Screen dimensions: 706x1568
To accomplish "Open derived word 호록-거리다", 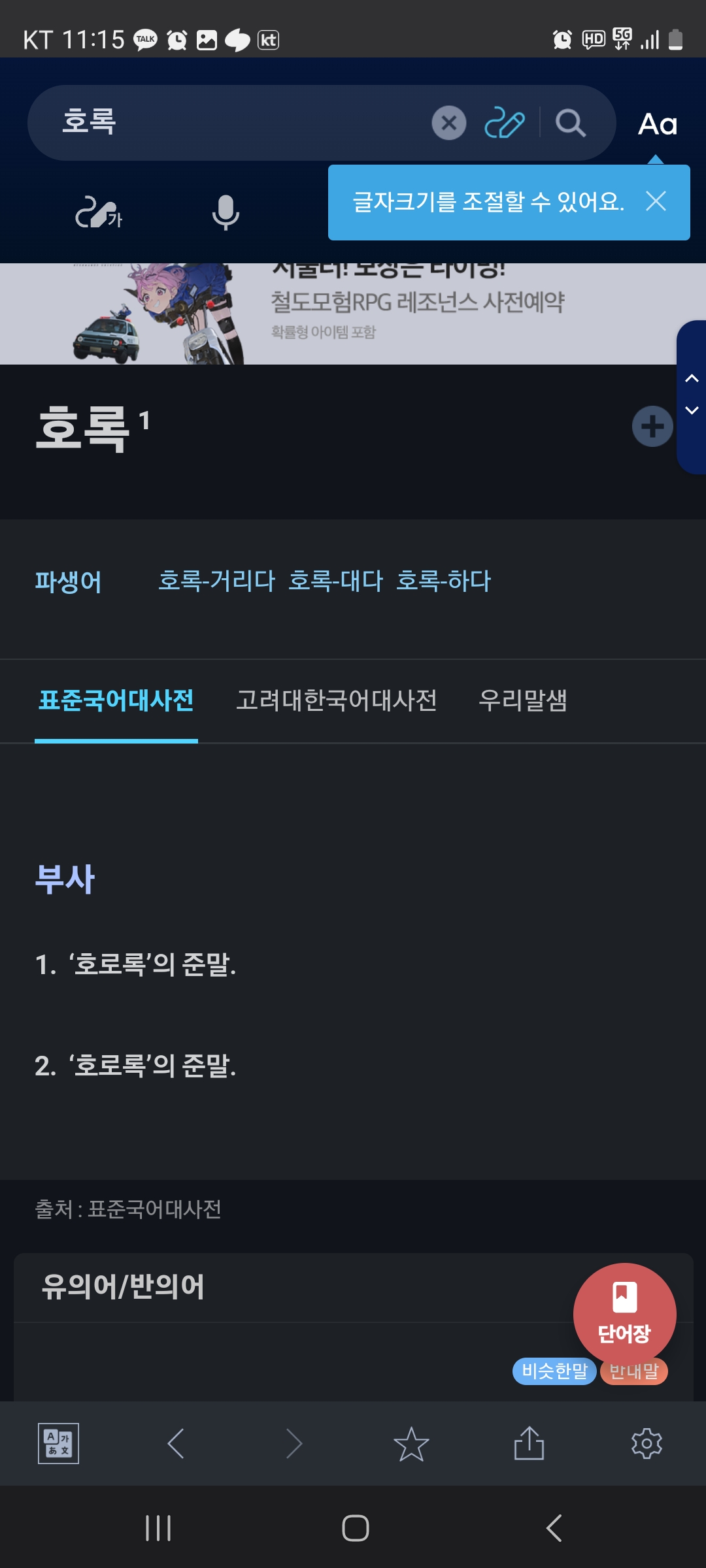I will pos(216,581).
